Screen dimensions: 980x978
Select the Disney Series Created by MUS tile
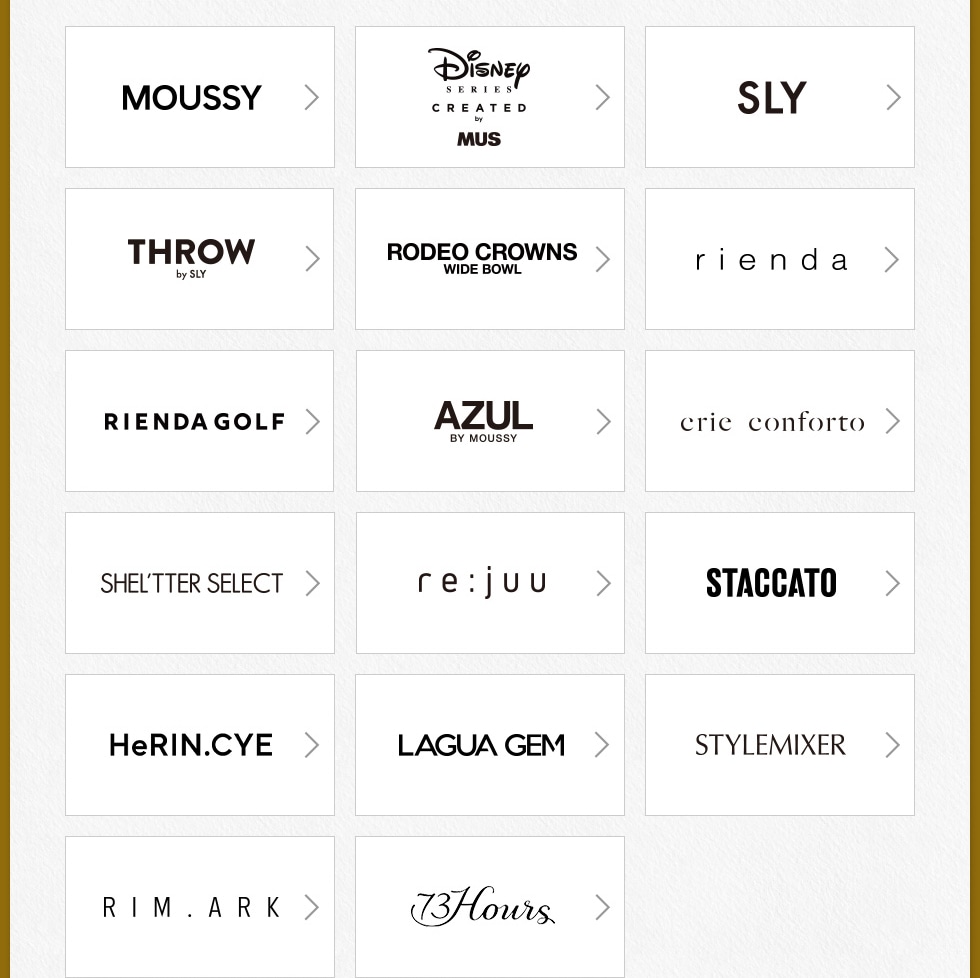[x=490, y=97]
